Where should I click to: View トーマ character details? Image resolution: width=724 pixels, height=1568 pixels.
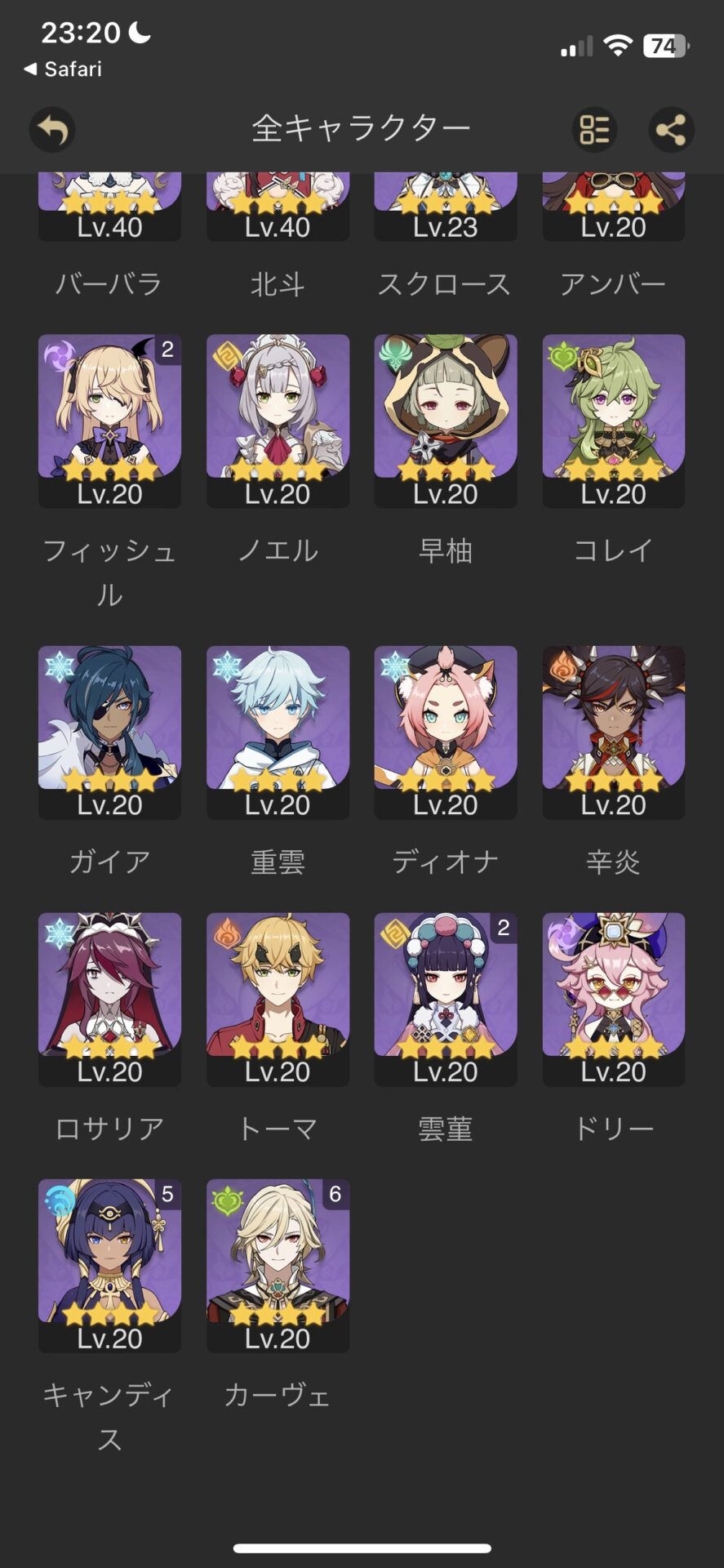278,998
